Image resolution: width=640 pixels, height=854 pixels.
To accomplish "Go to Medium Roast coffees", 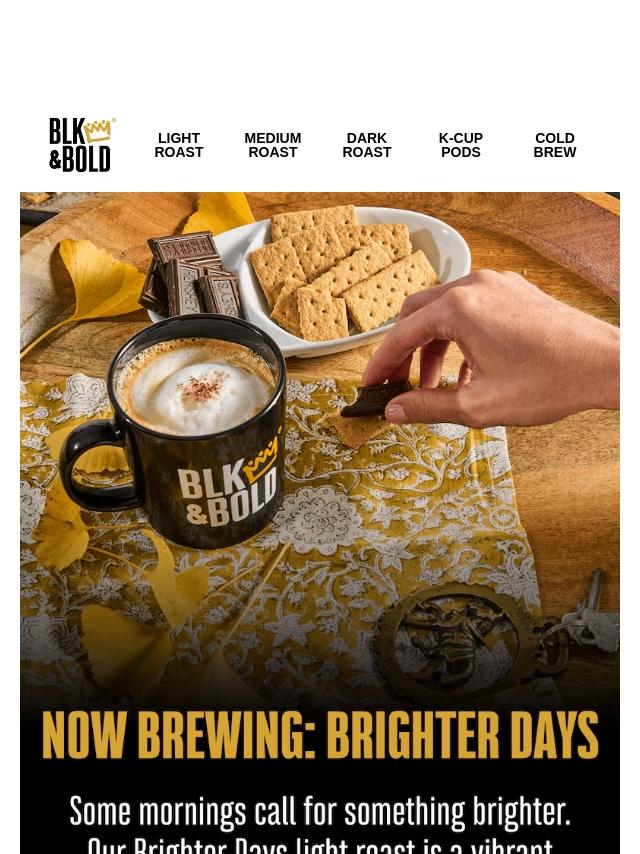I will click(273, 145).
